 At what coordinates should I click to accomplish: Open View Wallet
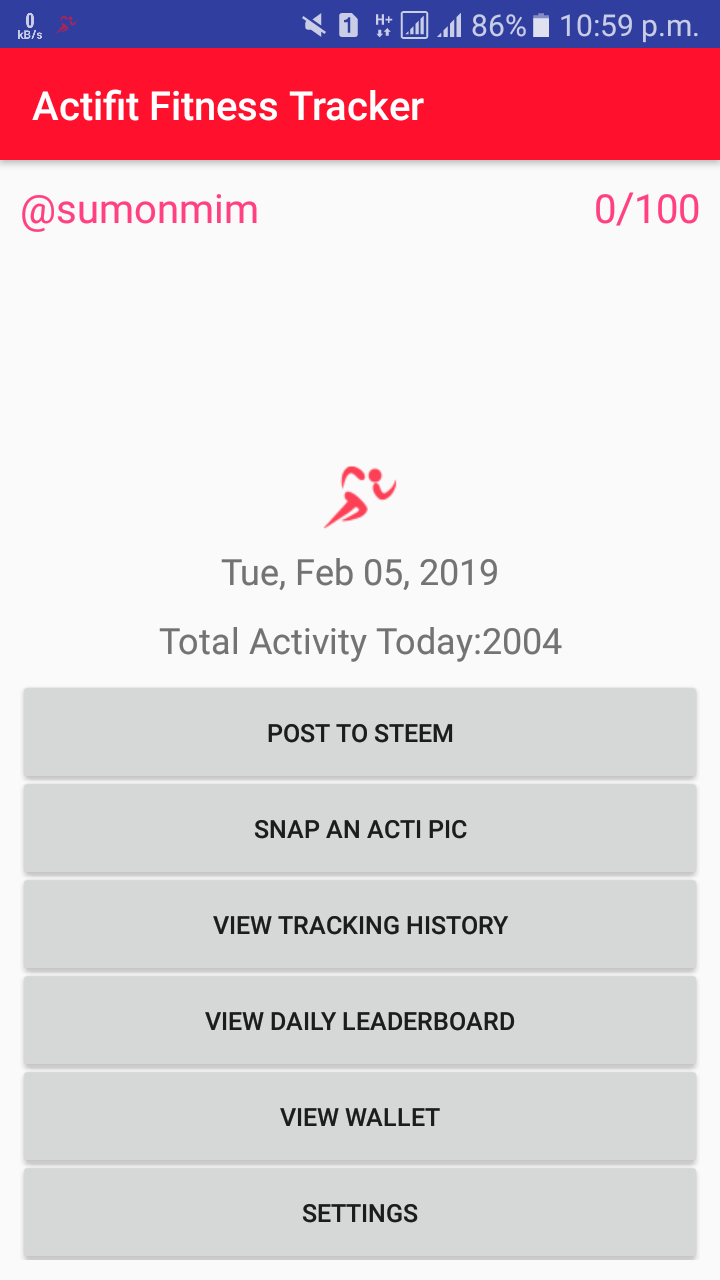point(360,1117)
